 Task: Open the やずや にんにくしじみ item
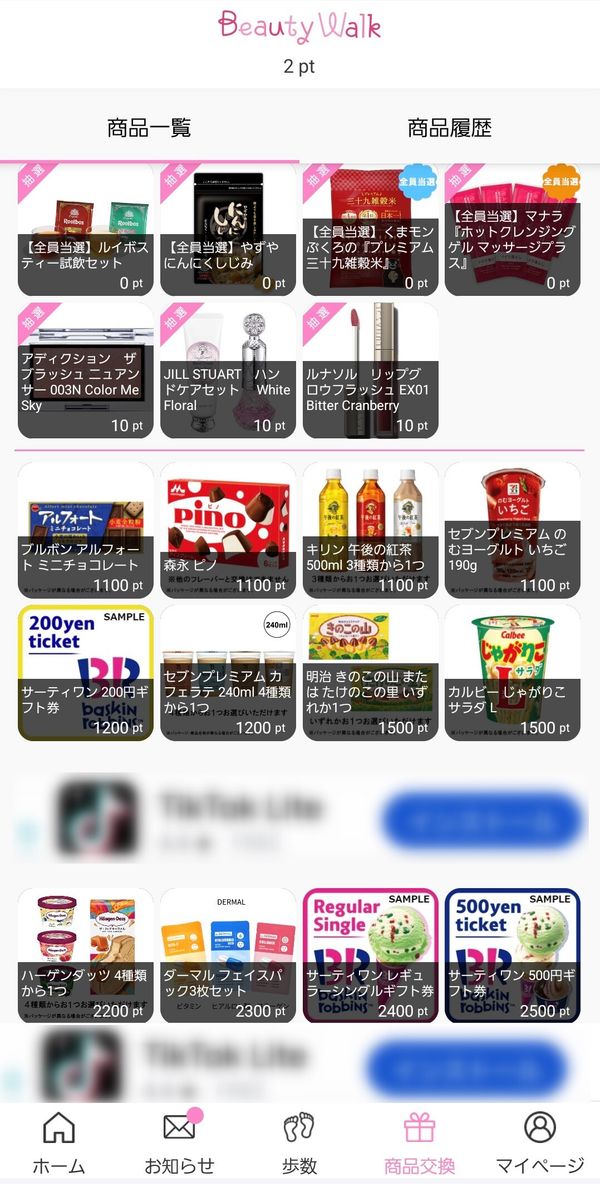coord(228,230)
